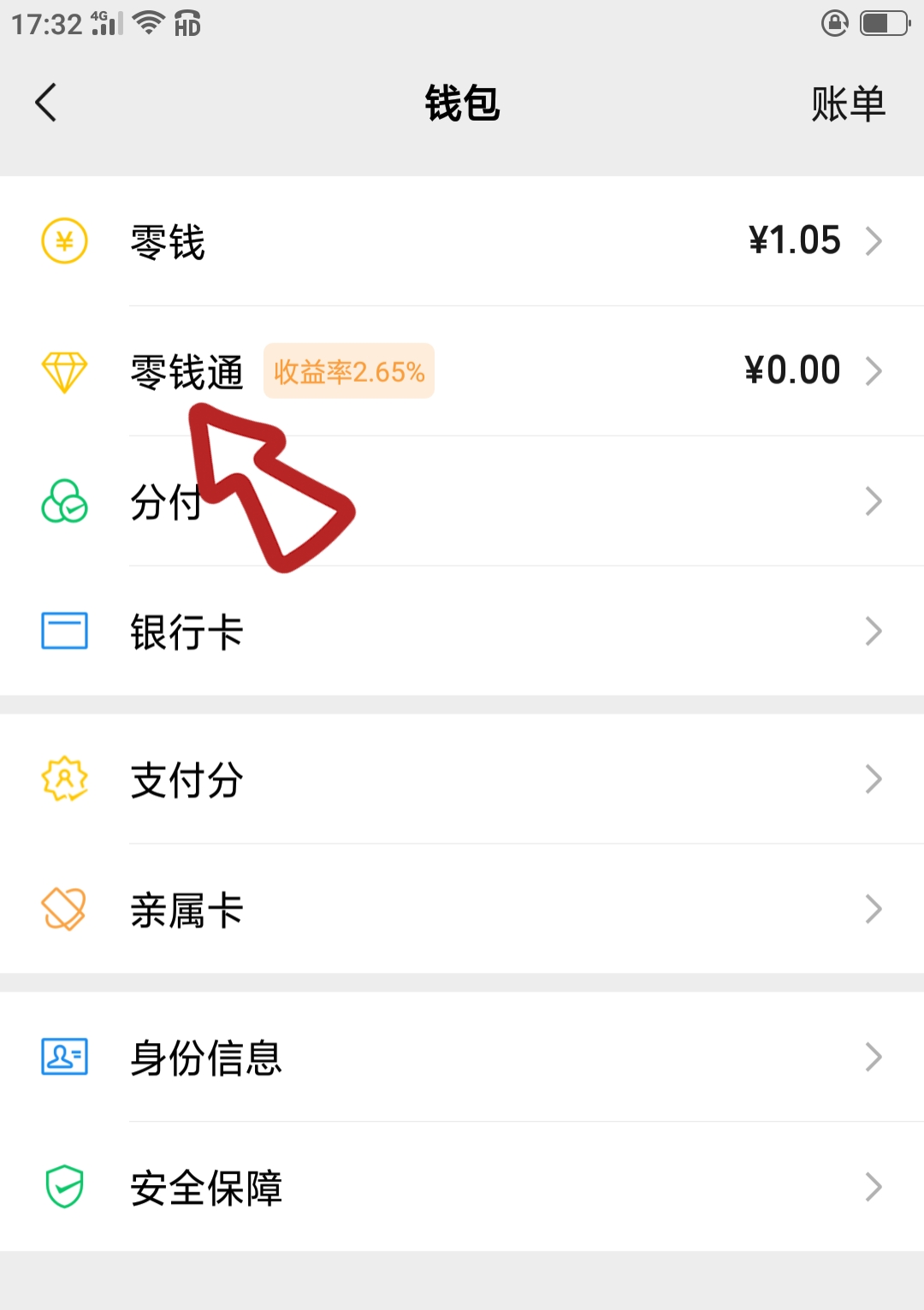Image resolution: width=924 pixels, height=1310 pixels.
Task: Click the 收益率2.65% rate label
Action: [348, 371]
